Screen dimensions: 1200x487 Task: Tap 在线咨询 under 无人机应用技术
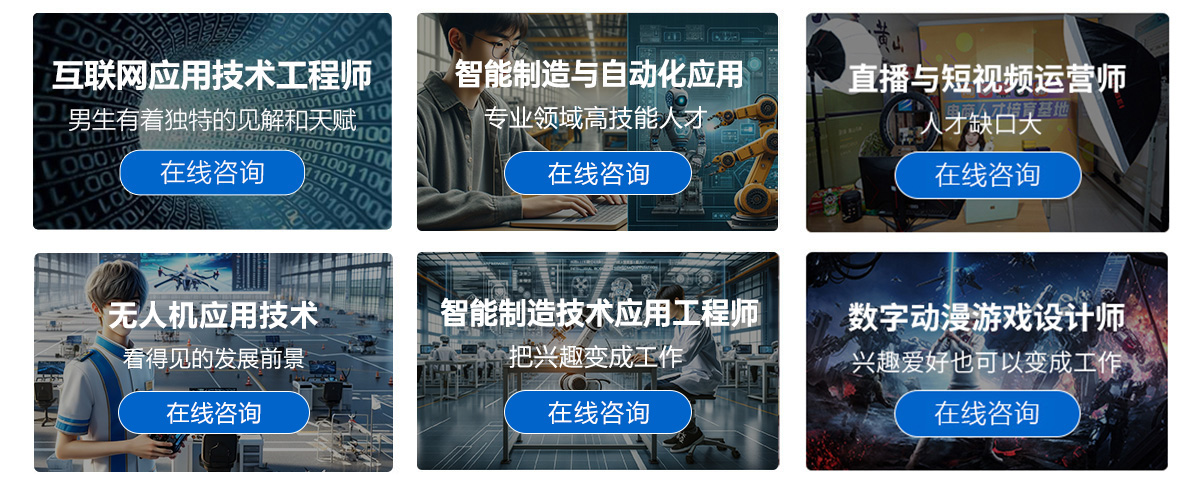pos(213,412)
